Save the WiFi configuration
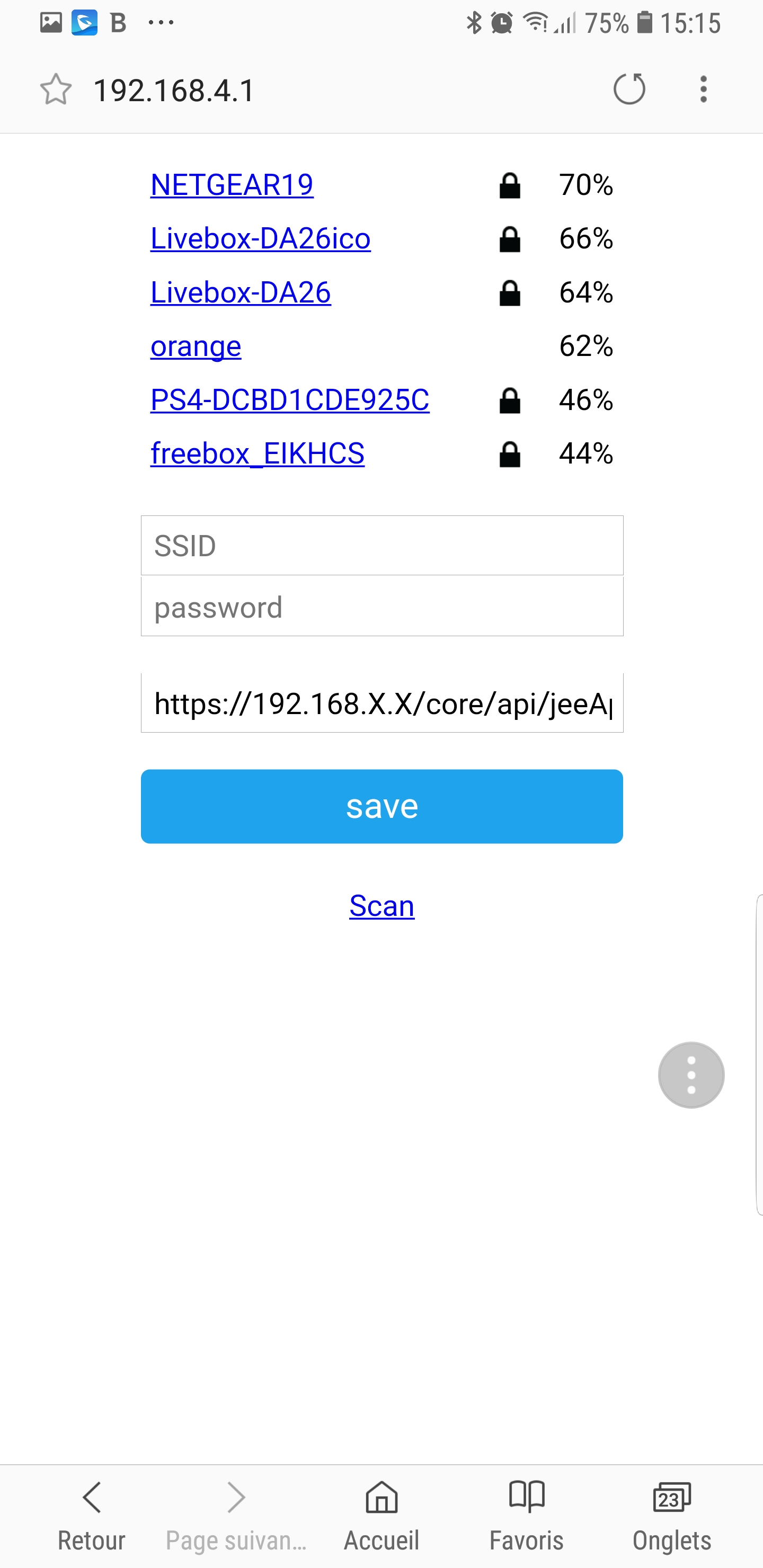This screenshot has width=763, height=1568. (x=382, y=806)
